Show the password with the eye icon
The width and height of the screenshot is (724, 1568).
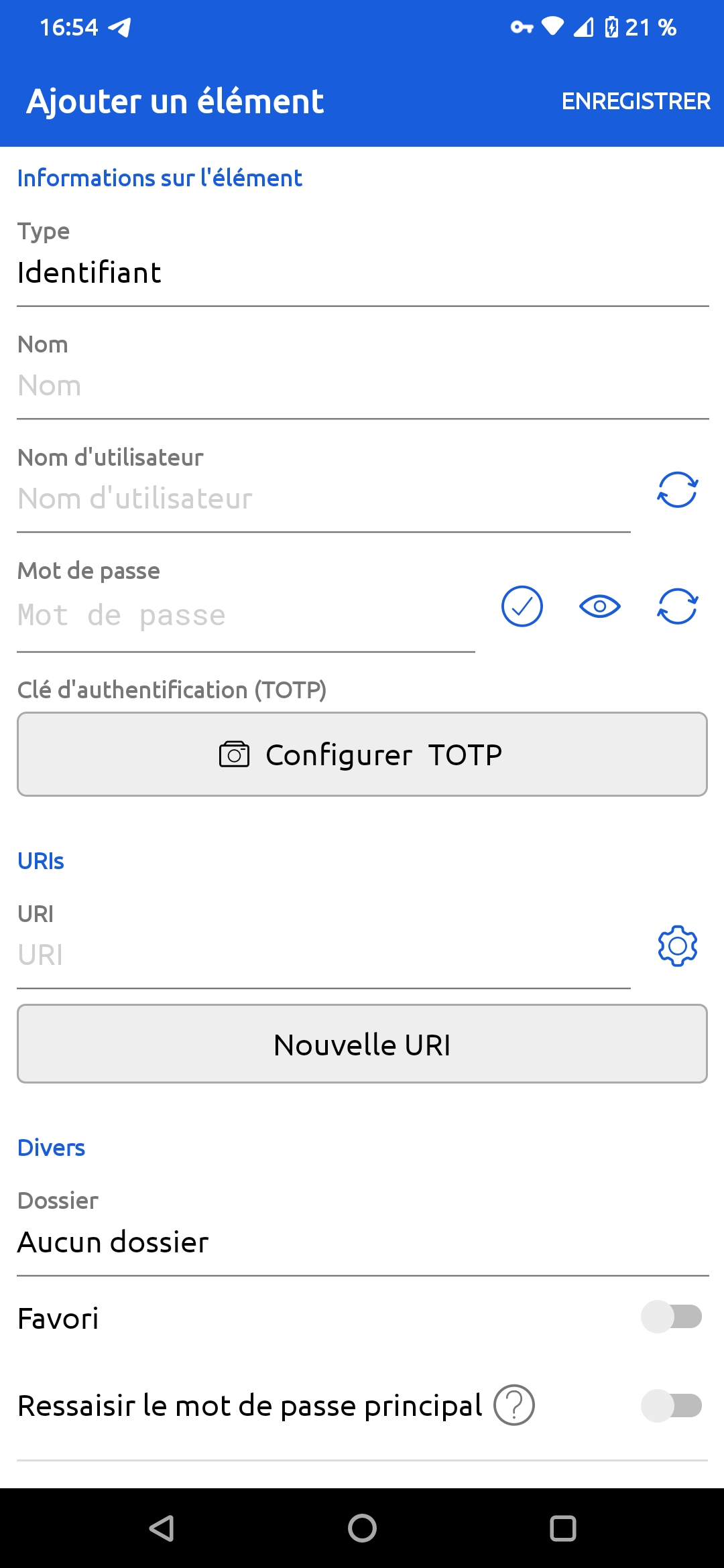pyautogui.click(x=599, y=606)
